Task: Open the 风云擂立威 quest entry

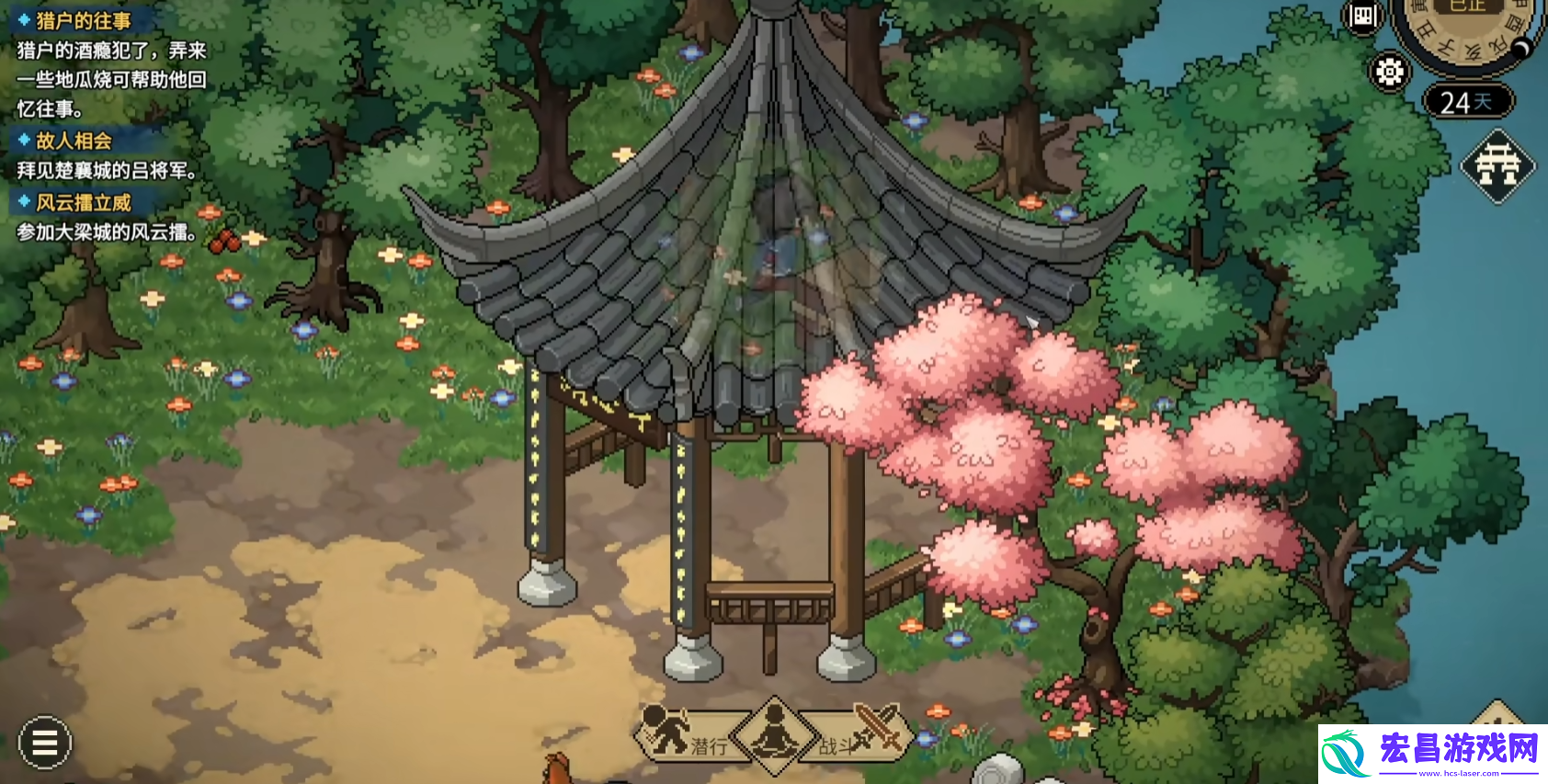Action: coord(83,202)
